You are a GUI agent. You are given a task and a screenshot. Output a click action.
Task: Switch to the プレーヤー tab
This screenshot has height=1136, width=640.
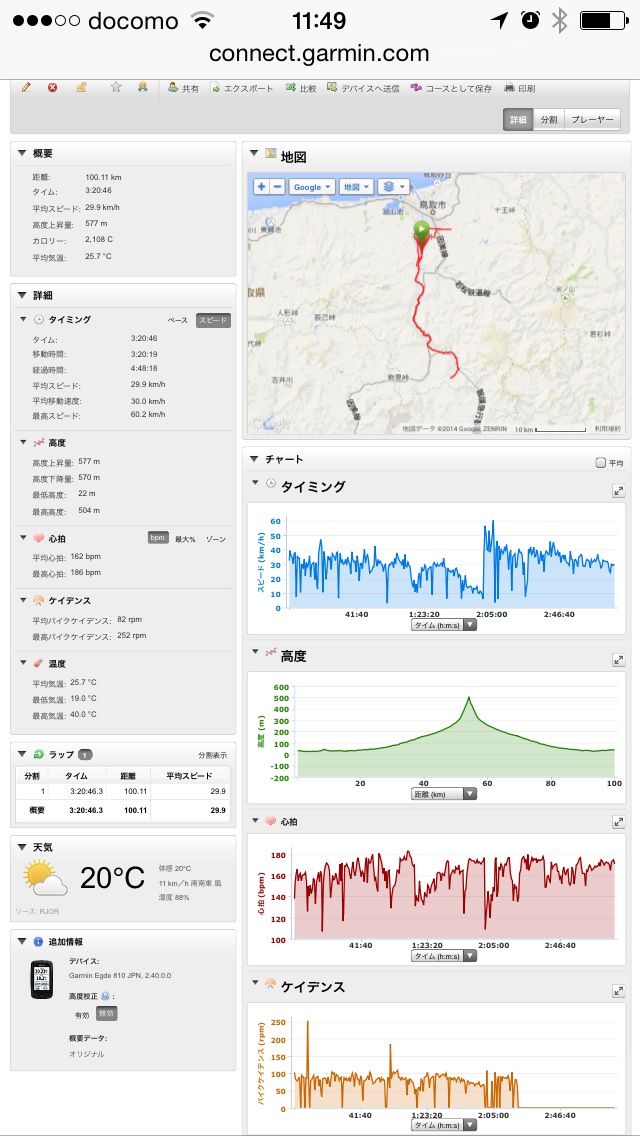[591, 119]
